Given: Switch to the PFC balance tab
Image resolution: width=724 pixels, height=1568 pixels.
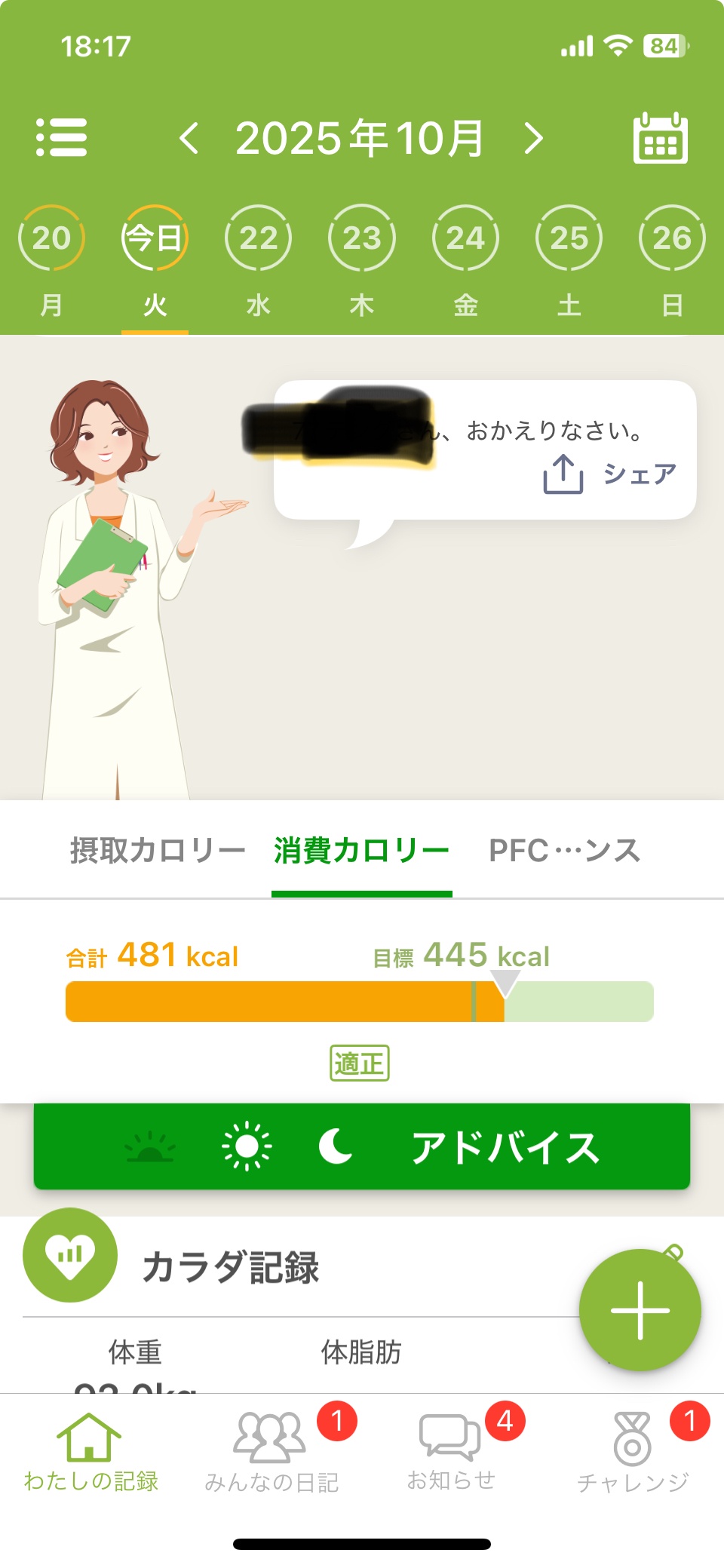Looking at the screenshot, I should [x=564, y=851].
